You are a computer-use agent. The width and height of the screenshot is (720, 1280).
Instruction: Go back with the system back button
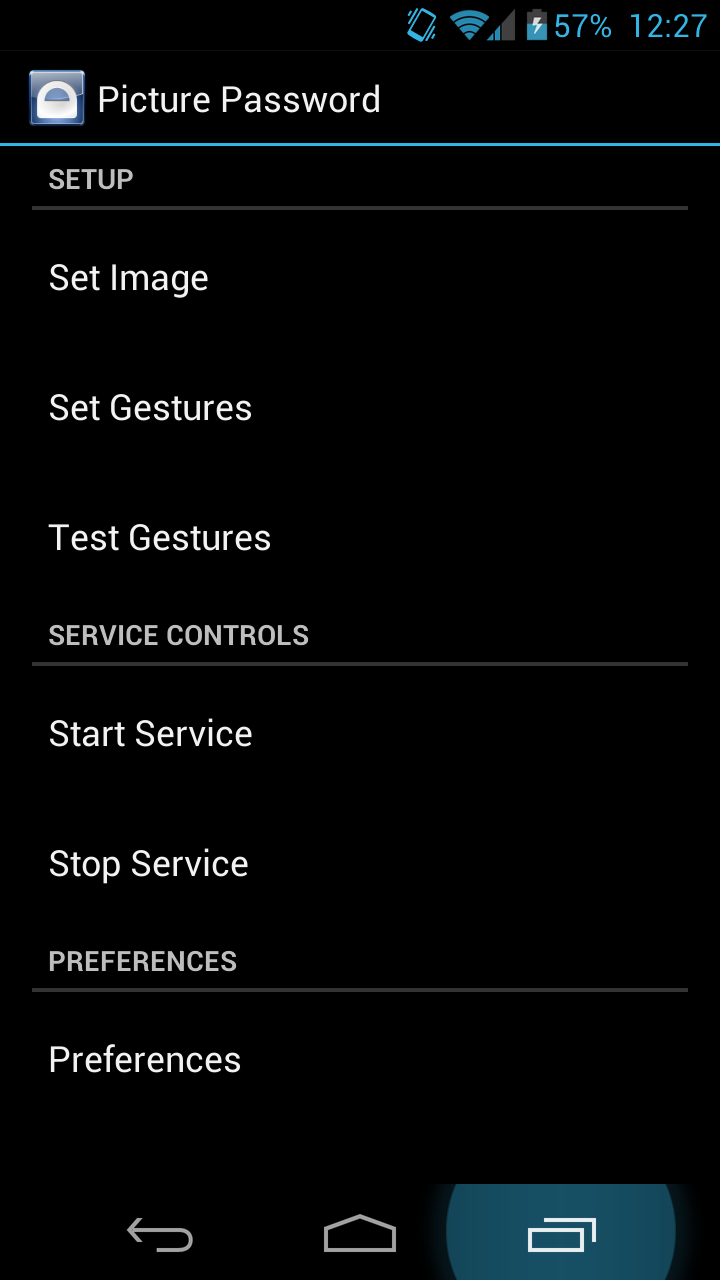point(160,1235)
